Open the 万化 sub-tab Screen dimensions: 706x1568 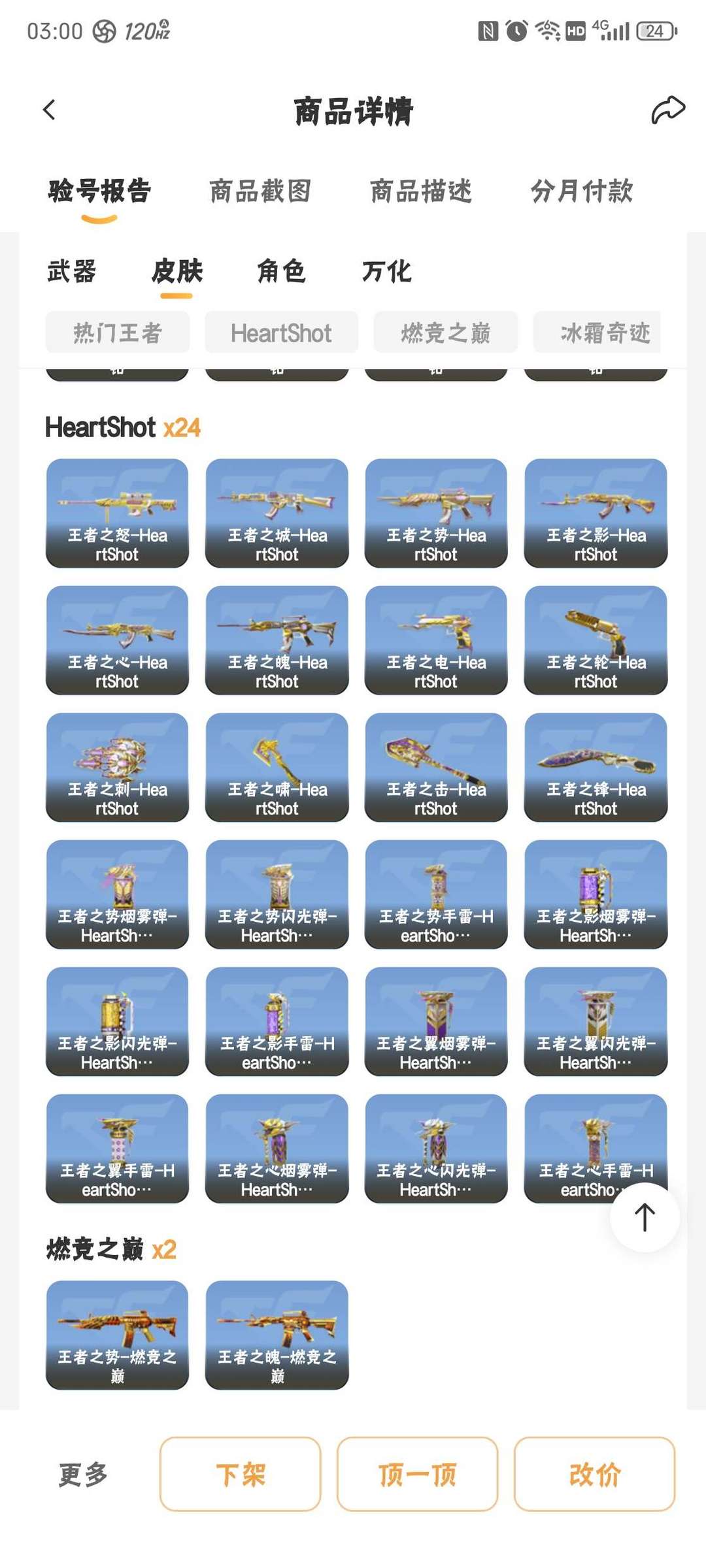click(x=387, y=271)
